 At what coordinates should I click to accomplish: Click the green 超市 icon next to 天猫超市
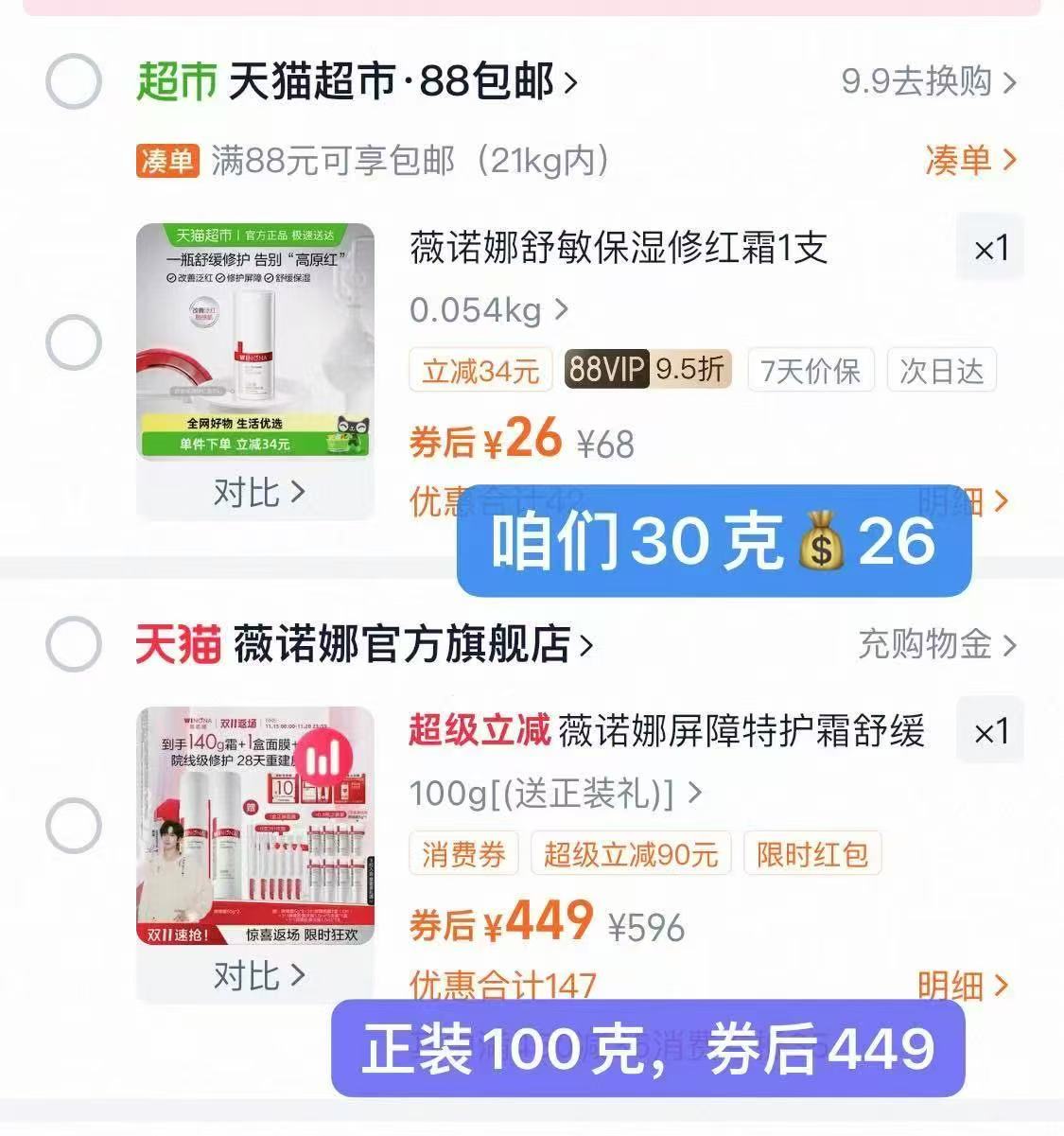pos(173,82)
